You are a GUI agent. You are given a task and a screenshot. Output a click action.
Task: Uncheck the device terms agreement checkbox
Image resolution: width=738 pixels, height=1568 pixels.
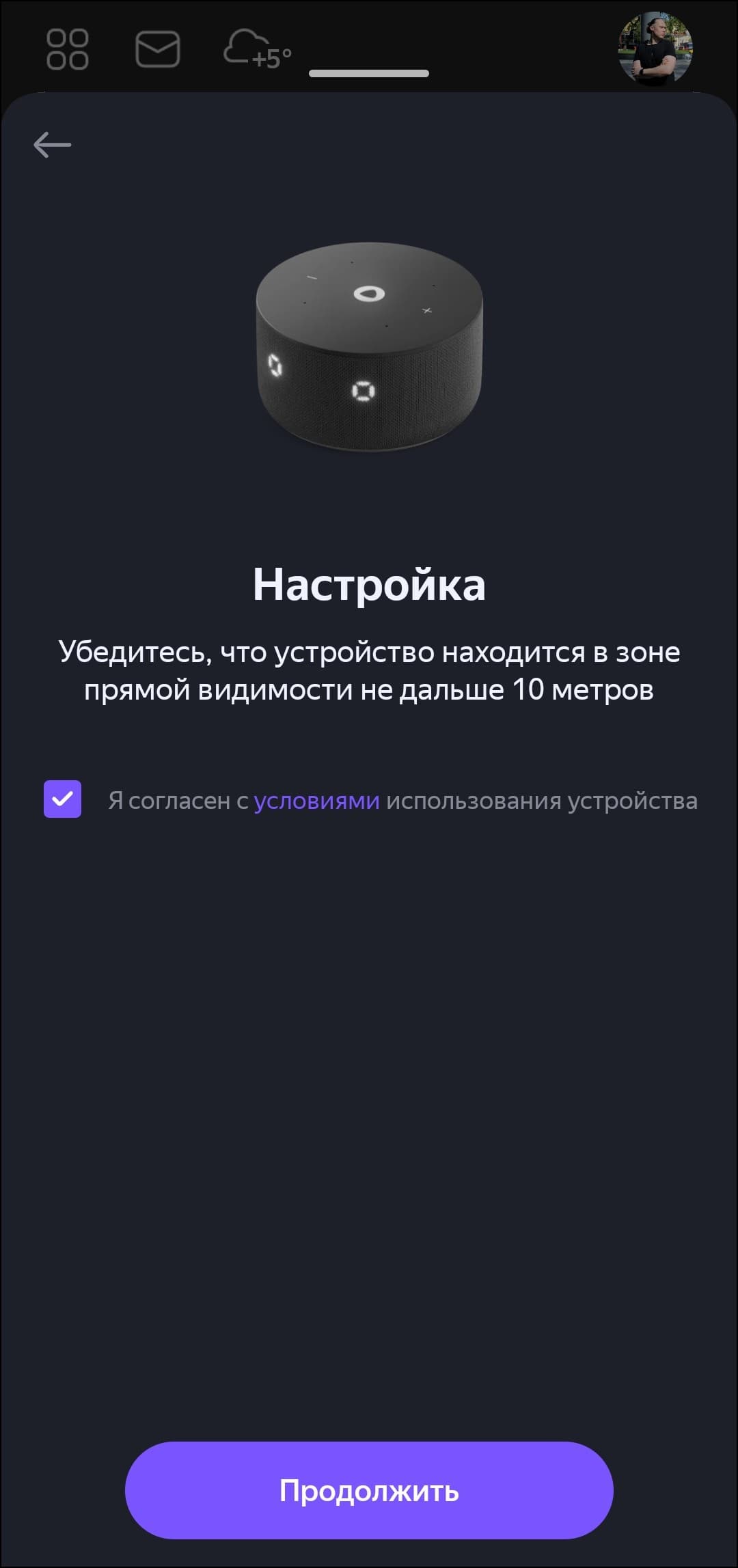pos(63,799)
